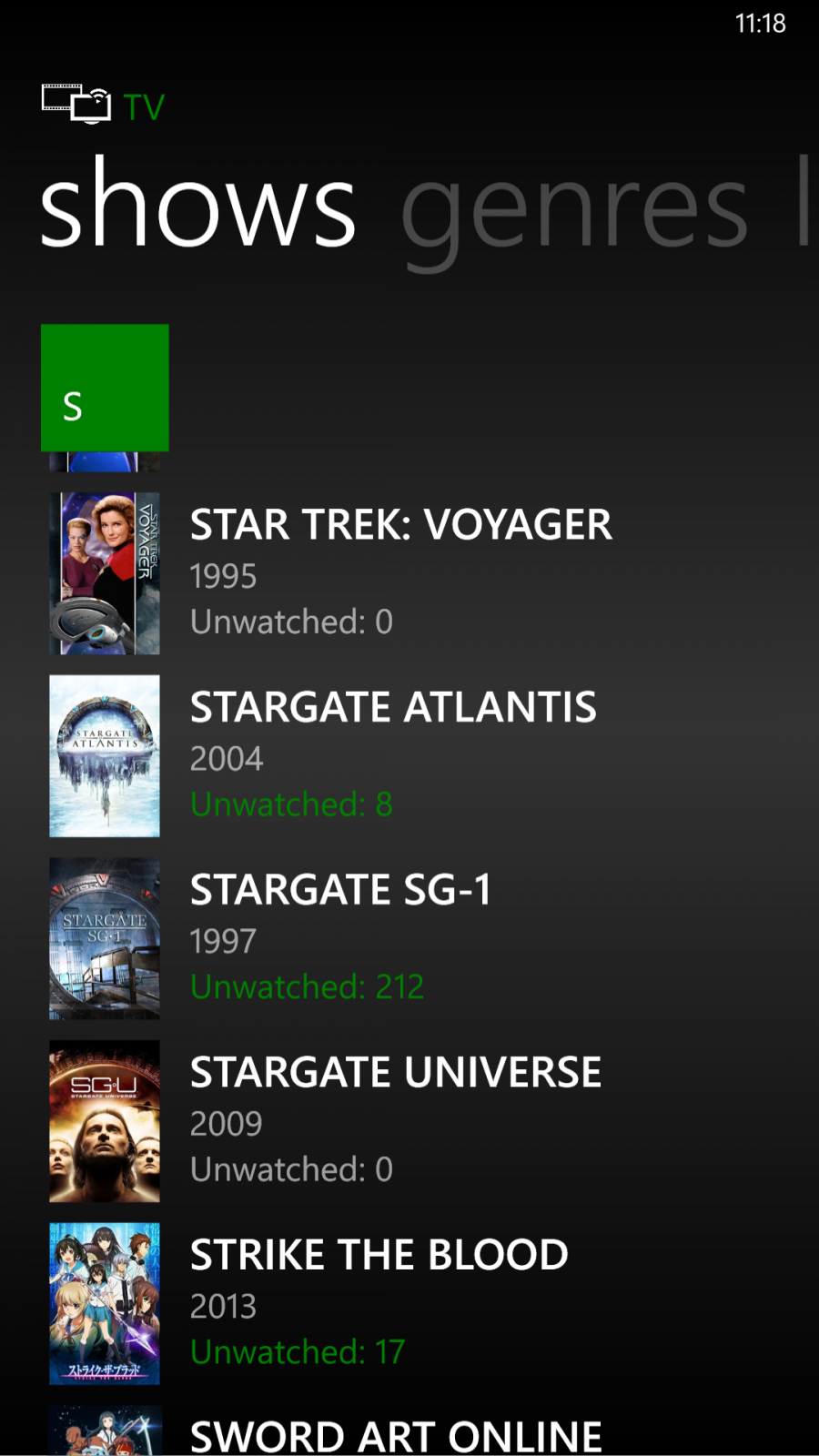Open the S letter jump list

tap(105, 388)
